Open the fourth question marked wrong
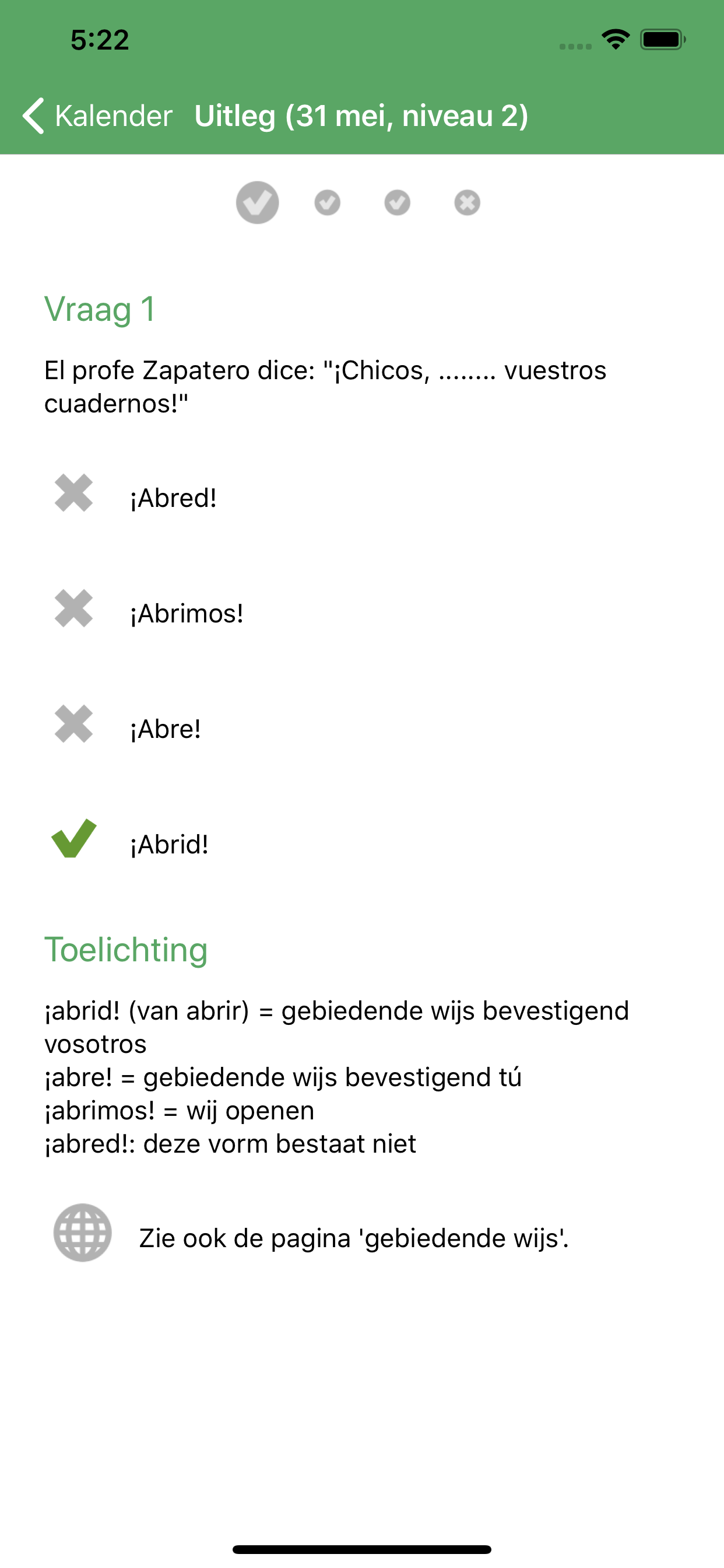 pyautogui.click(x=468, y=202)
